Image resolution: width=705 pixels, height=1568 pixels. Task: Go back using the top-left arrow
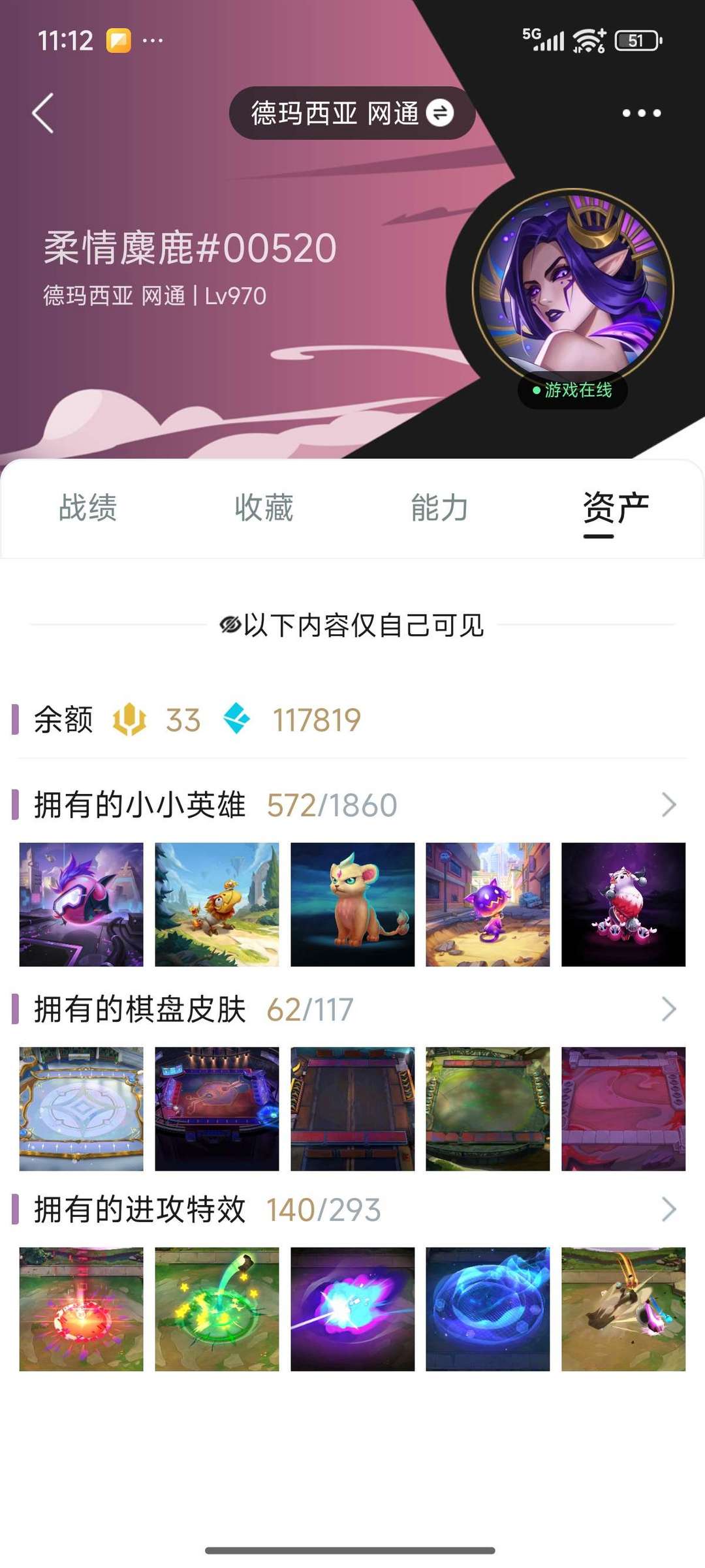pos(43,114)
